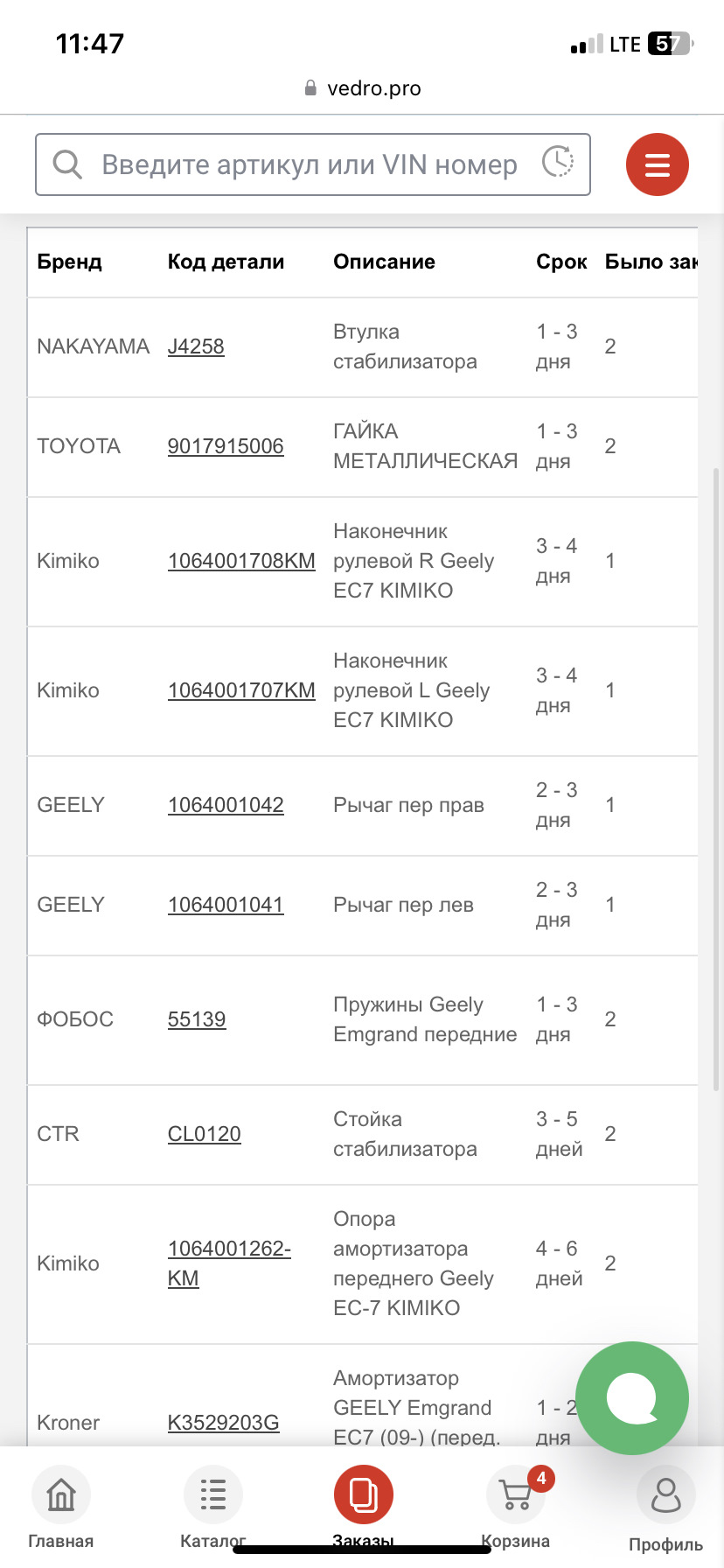Tap the search history clock icon
The width and height of the screenshot is (724, 1568).
[x=558, y=164]
